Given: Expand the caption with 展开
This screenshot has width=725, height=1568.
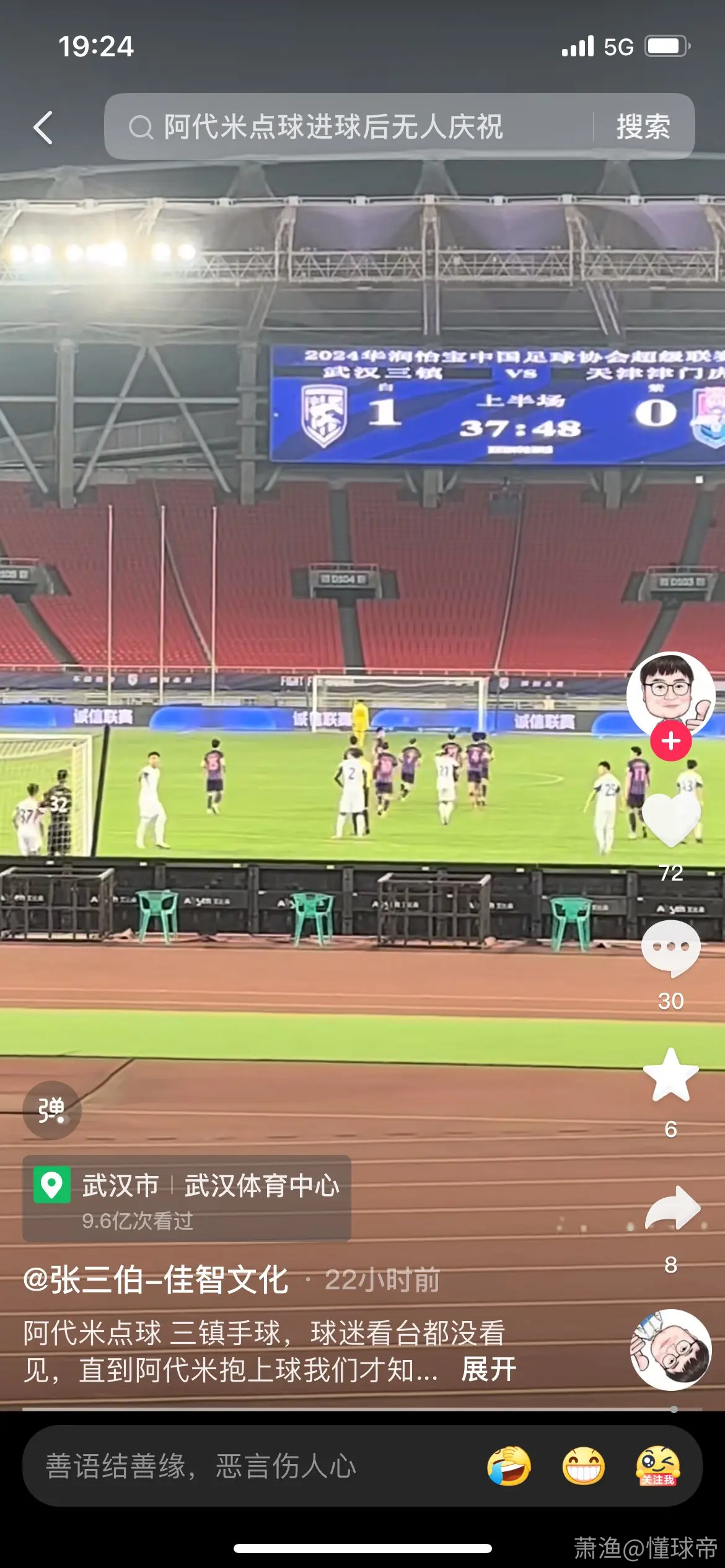Looking at the screenshot, I should [488, 1369].
